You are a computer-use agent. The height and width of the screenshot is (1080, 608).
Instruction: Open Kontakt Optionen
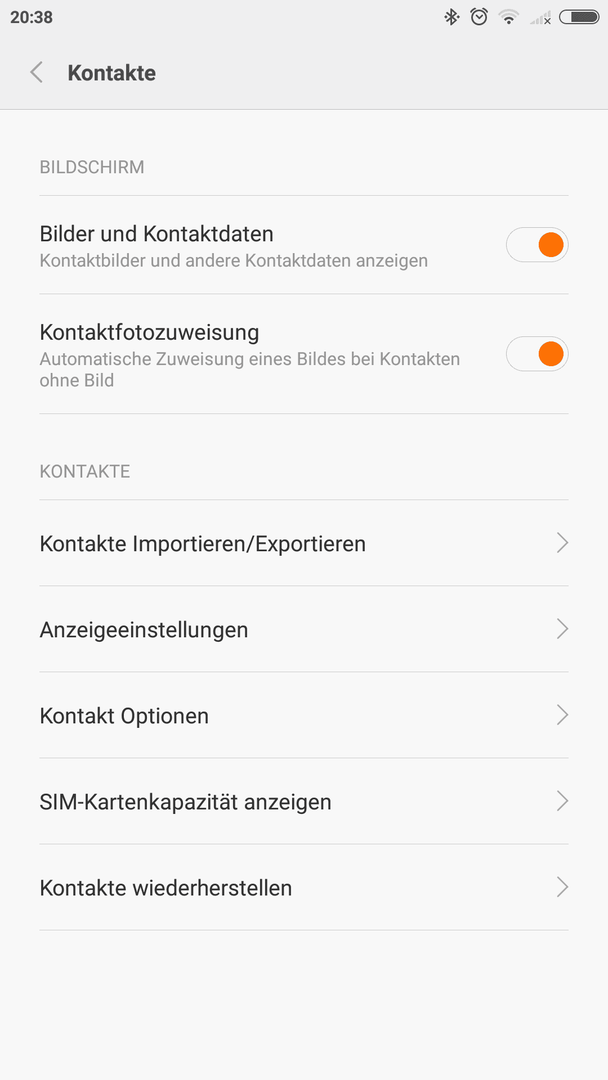point(304,716)
